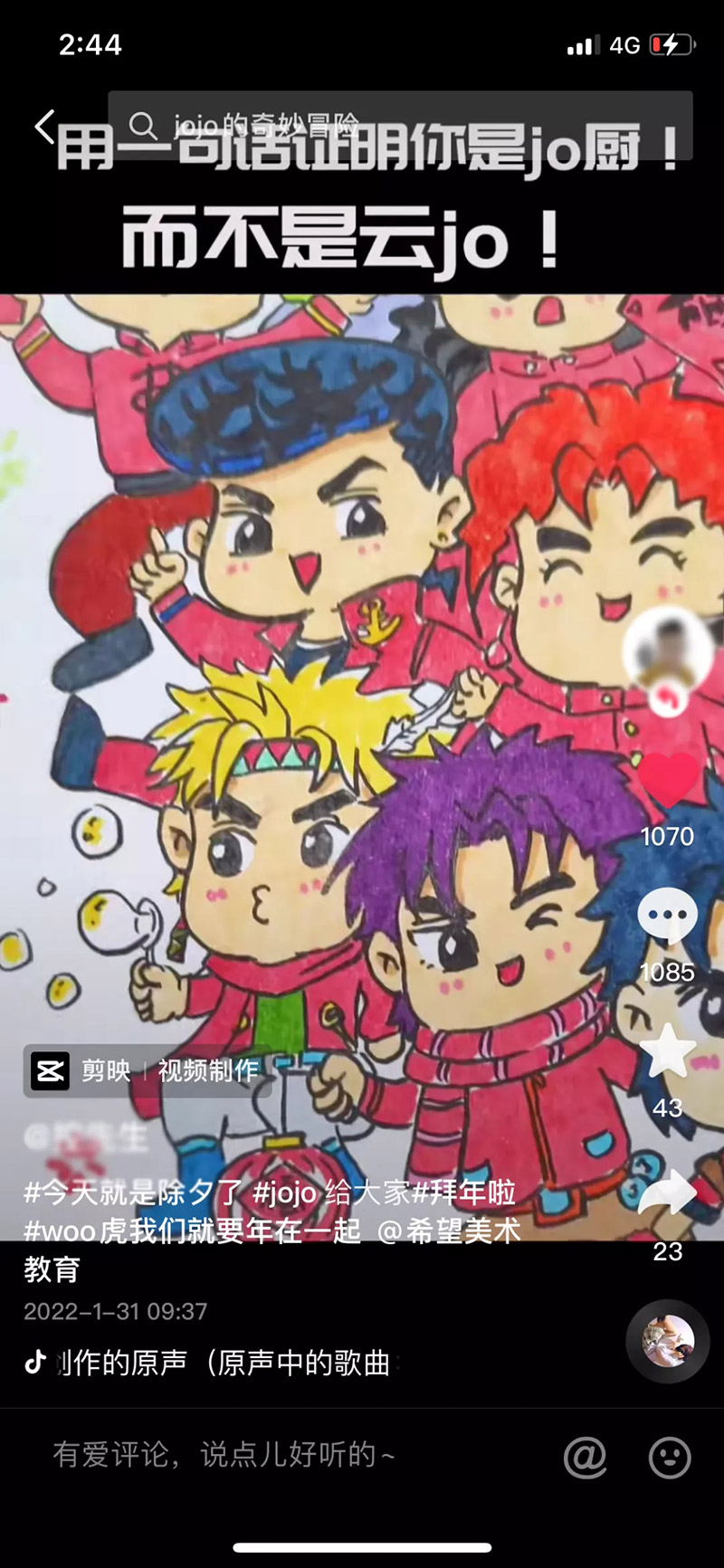The image size is (724, 1568).
Task: Open the 1085 comments
Action: pos(668,916)
